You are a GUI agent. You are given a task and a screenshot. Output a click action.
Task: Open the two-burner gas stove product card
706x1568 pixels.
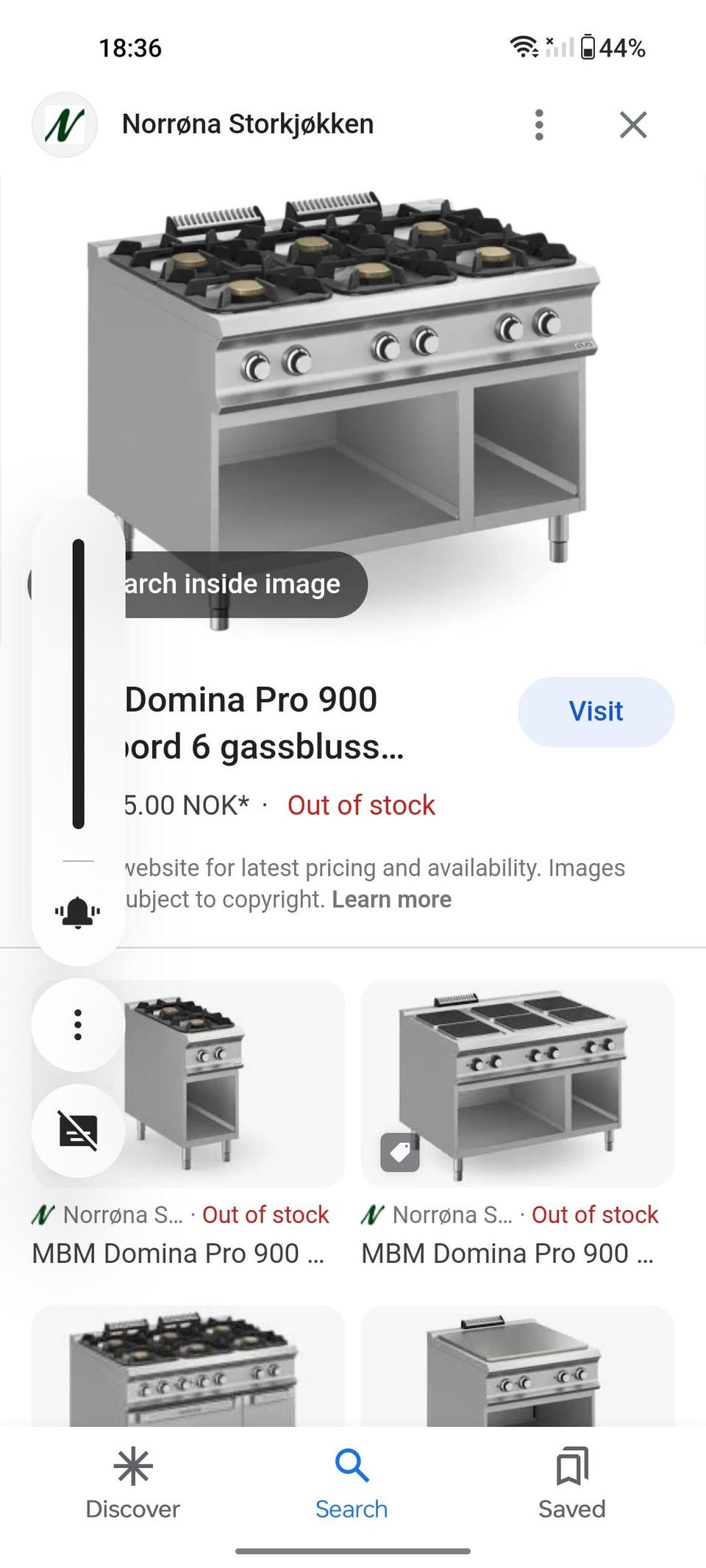pos(221,1084)
